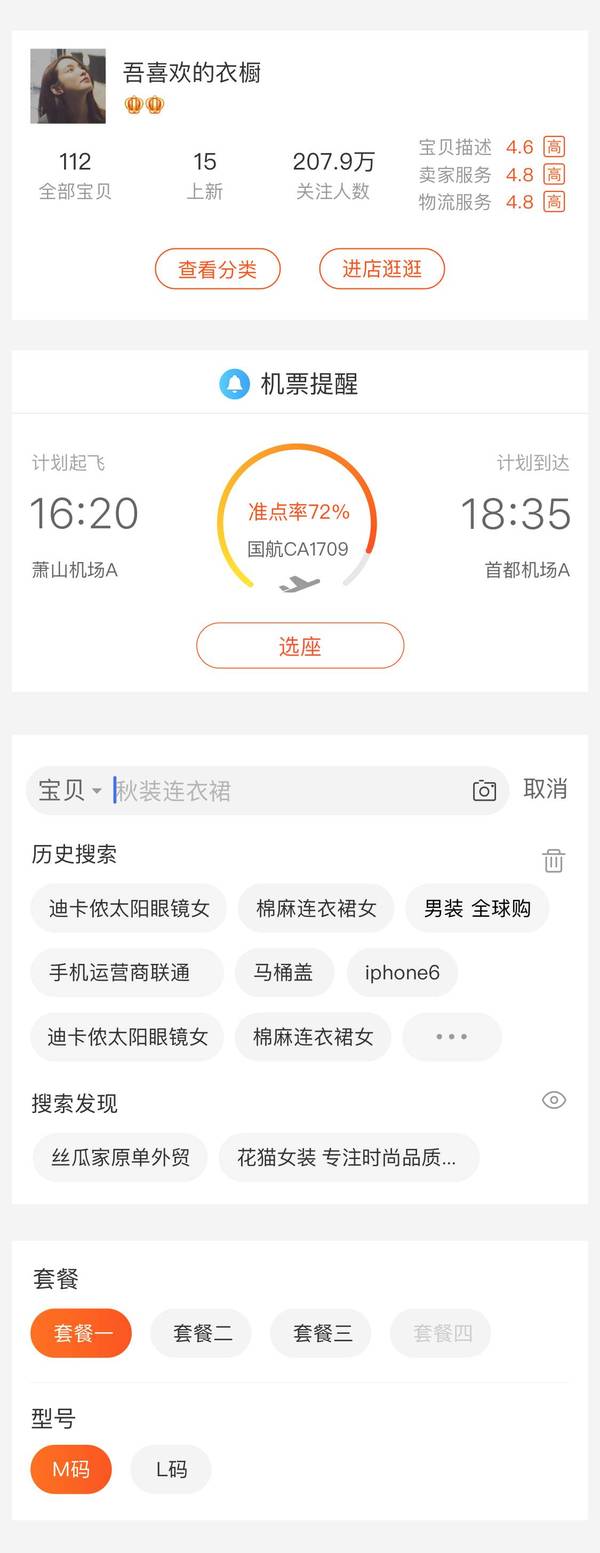600x1553 pixels.
Task: Select package 套餐二
Action: [x=201, y=1333]
